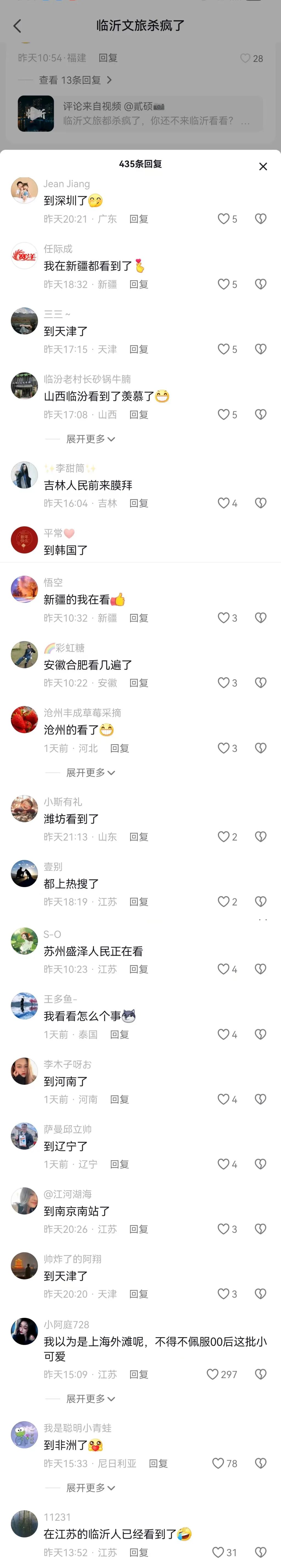This screenshot has height=1568, width=281.
Task: Reply to 彩虹糖's comment about 安徽合肥
Action: pyautogui.click(x=139, y=683)
